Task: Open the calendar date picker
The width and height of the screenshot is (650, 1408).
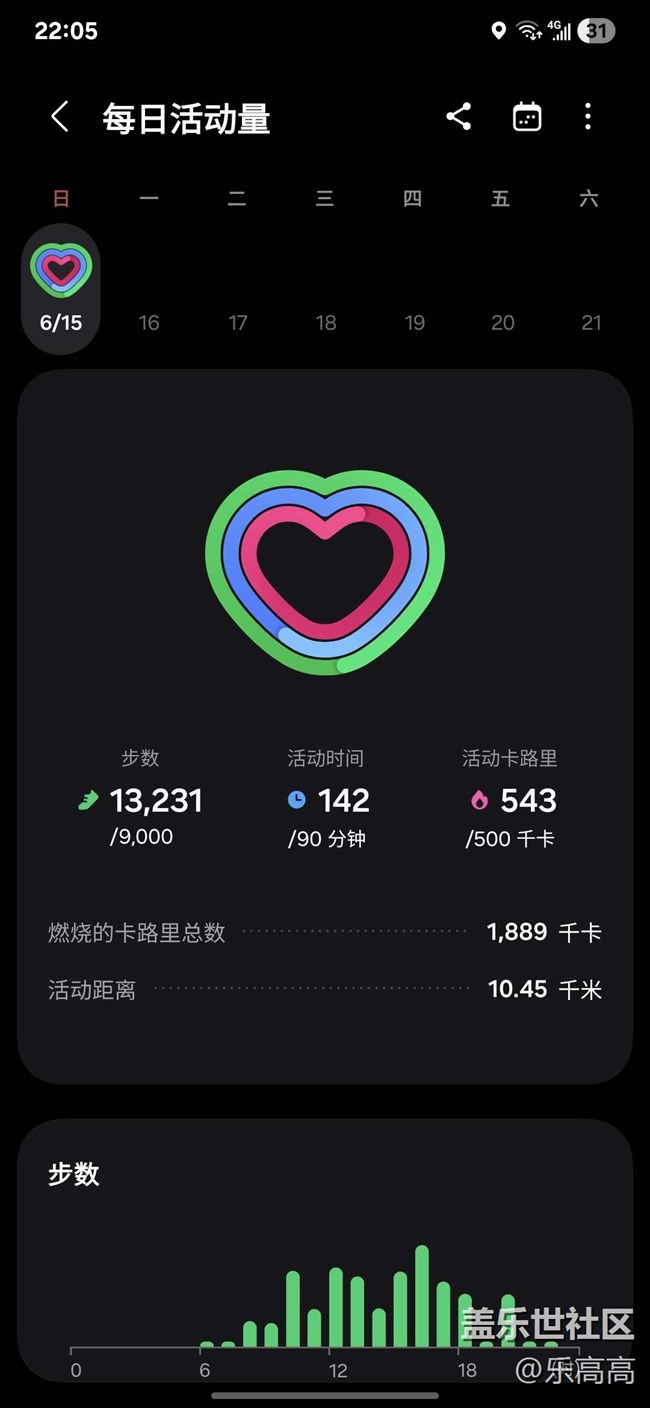Action: [x=527, y=117]
